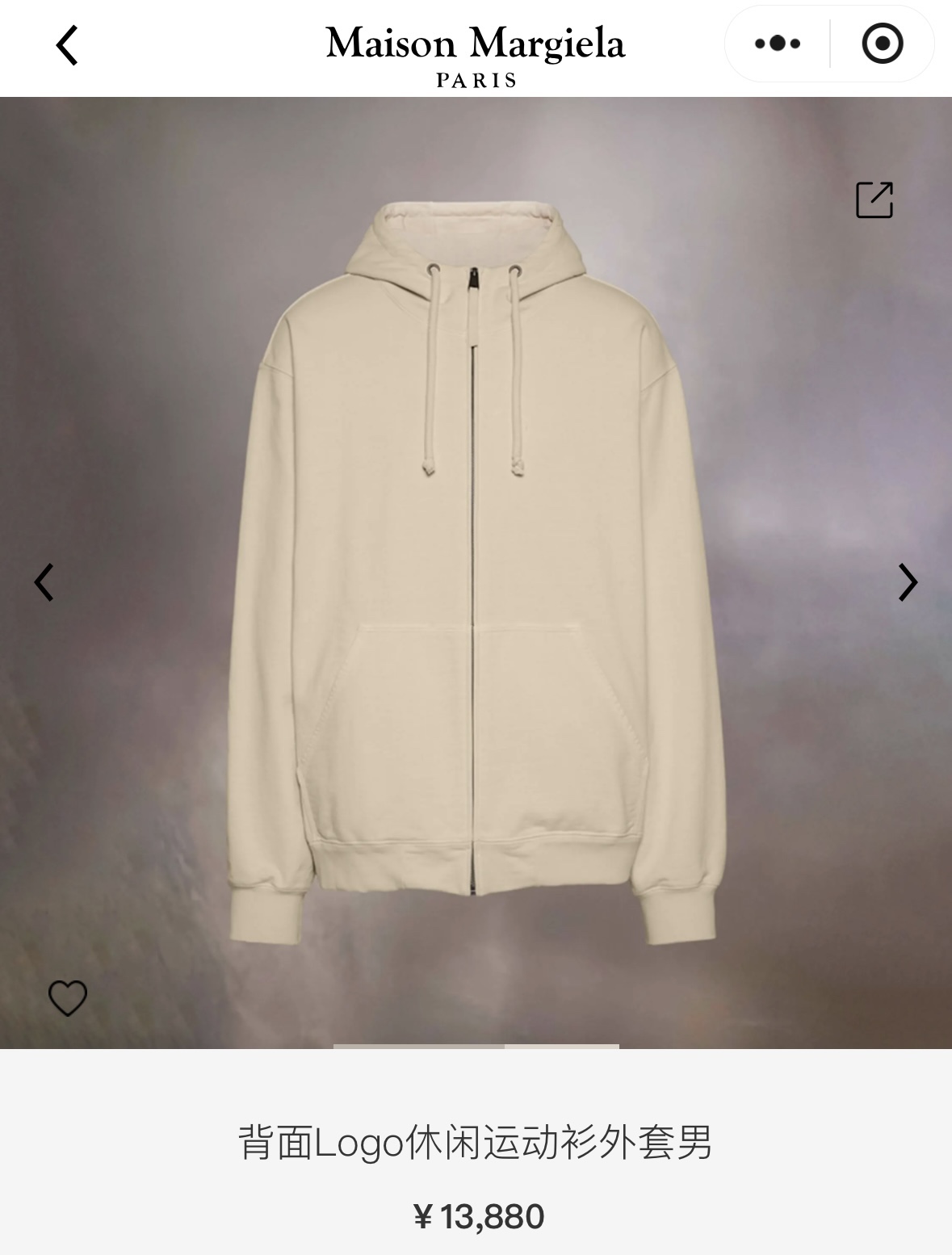This screenshot has height=1255, width=952.
Task: Go back one image with the left chevron
Action: coord(44,581)
